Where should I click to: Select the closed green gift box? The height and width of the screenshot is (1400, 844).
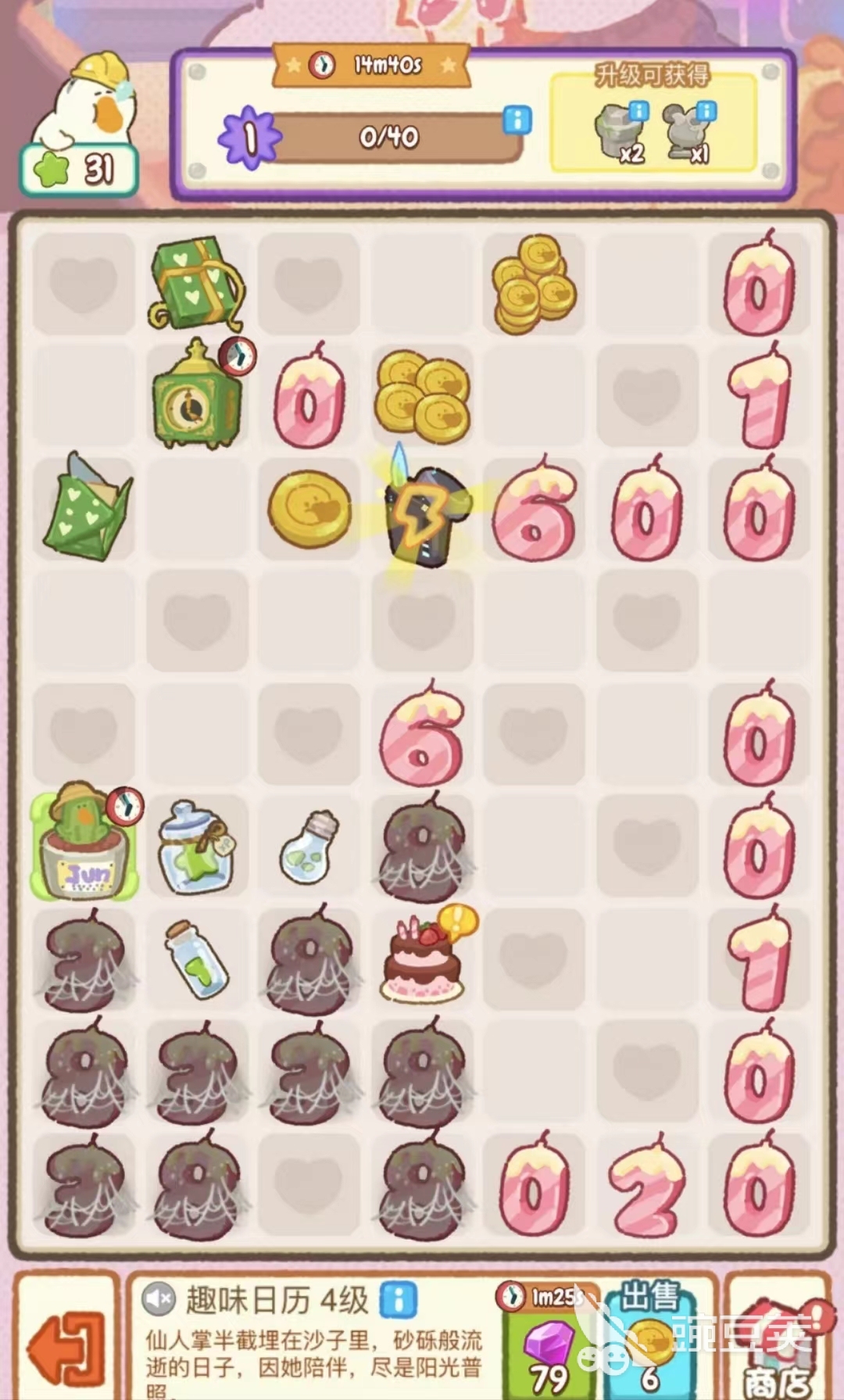click(x=196, y=283)
